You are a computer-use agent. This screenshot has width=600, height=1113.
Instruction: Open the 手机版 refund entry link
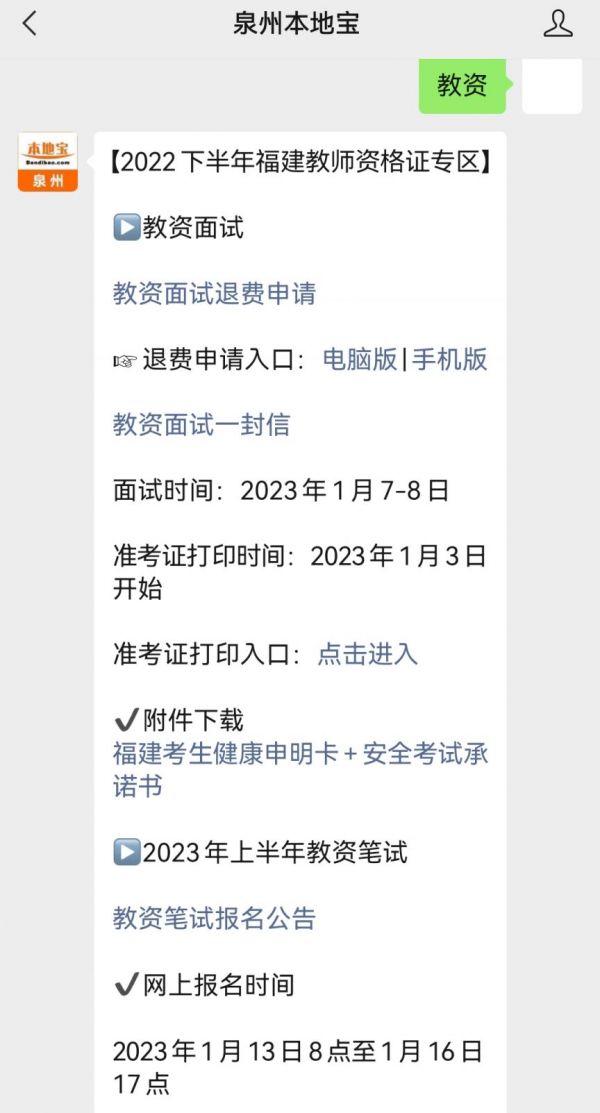click(450, 359)
